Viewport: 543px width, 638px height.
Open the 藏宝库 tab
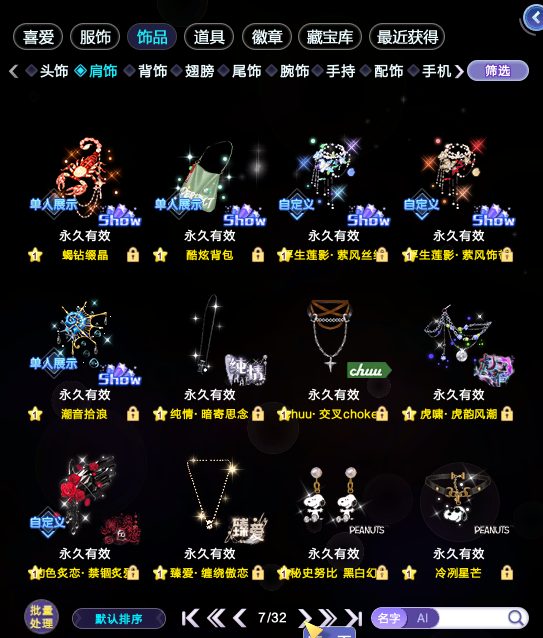330,37
